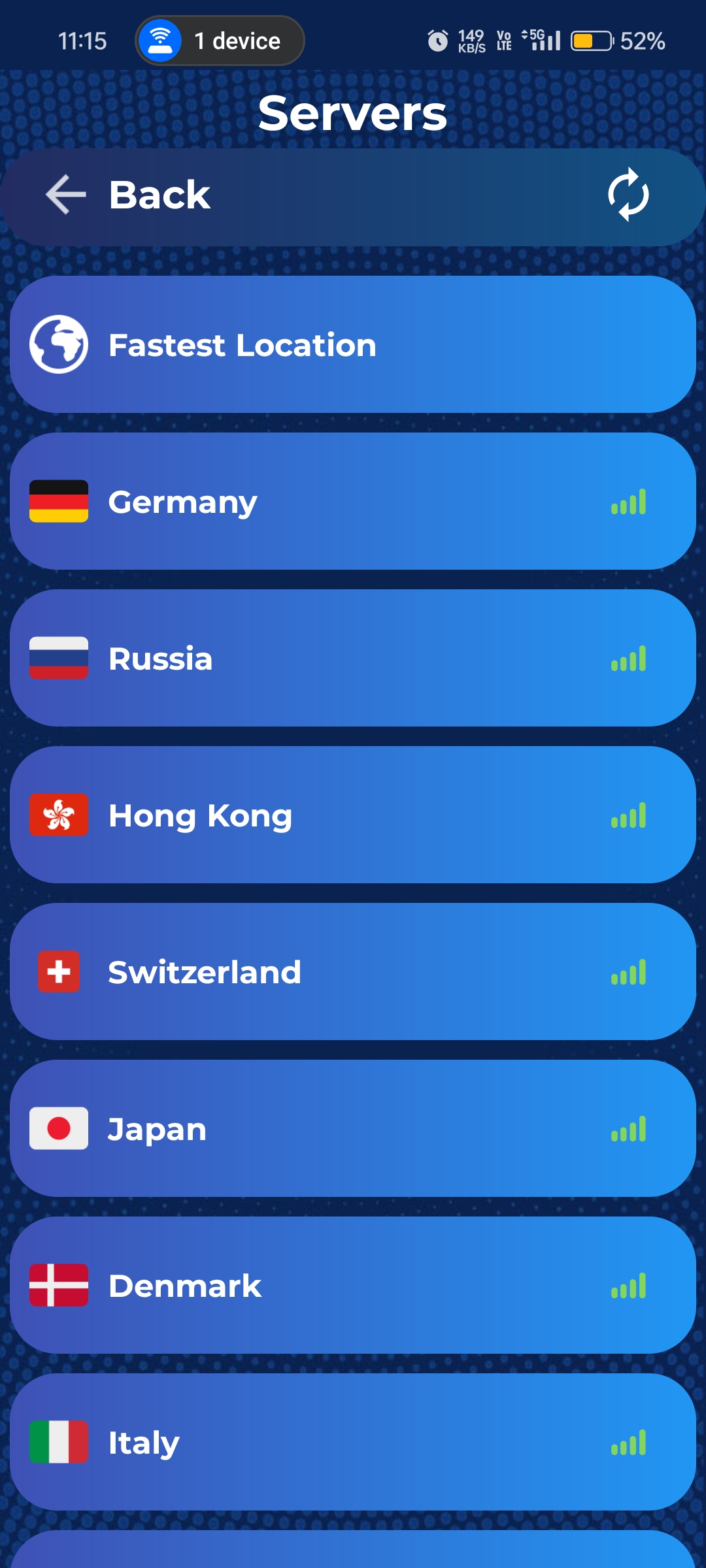Select Fastest Location

tap(353, 344)
